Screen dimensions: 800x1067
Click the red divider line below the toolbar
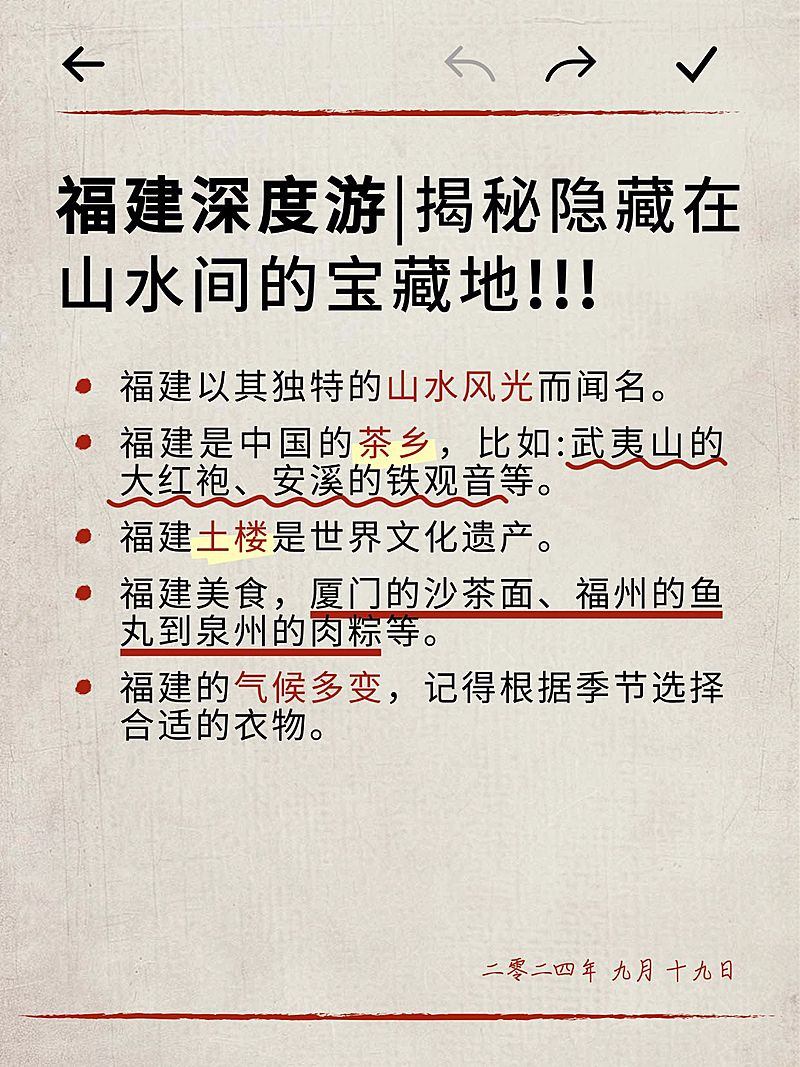(x=400, y=112)
